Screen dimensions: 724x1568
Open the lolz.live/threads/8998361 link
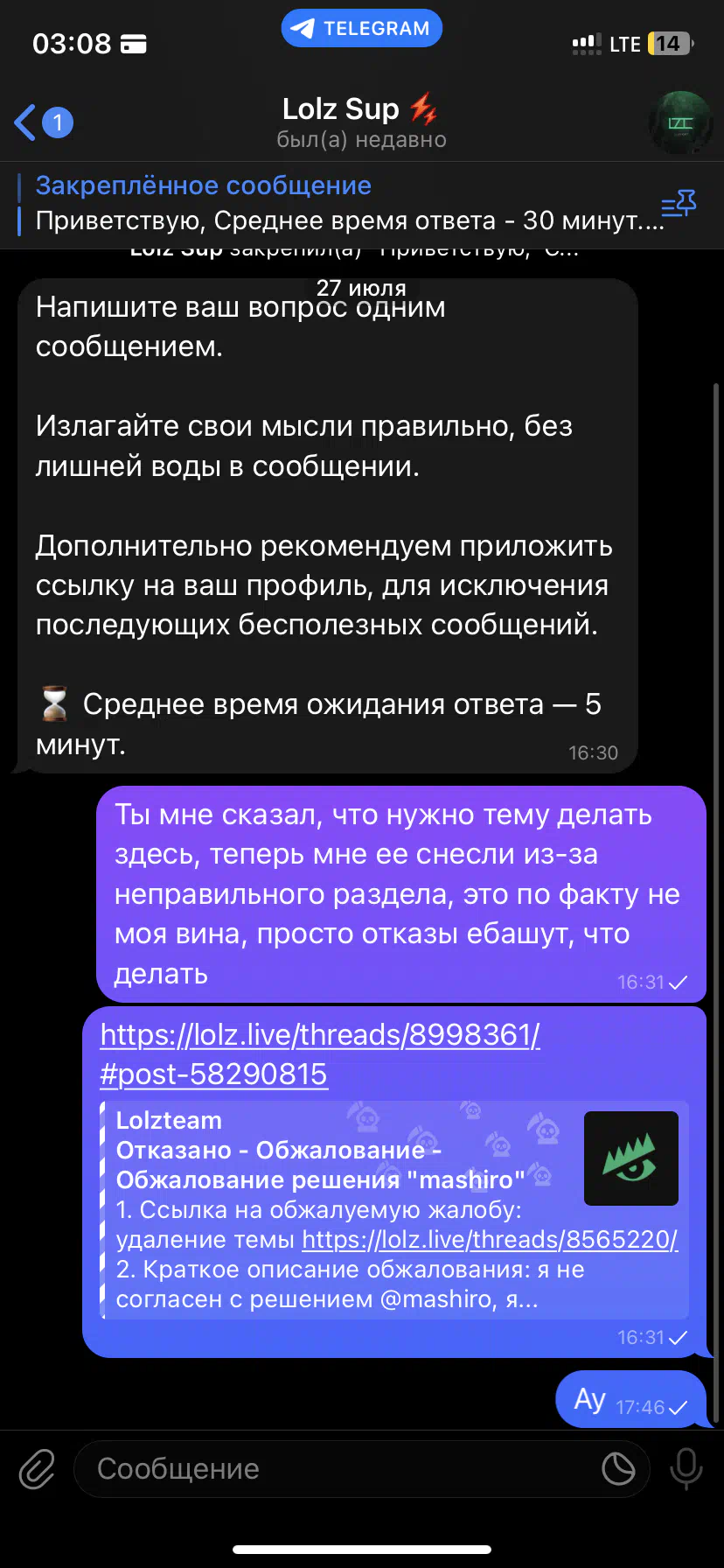[x=320, y=1053]
